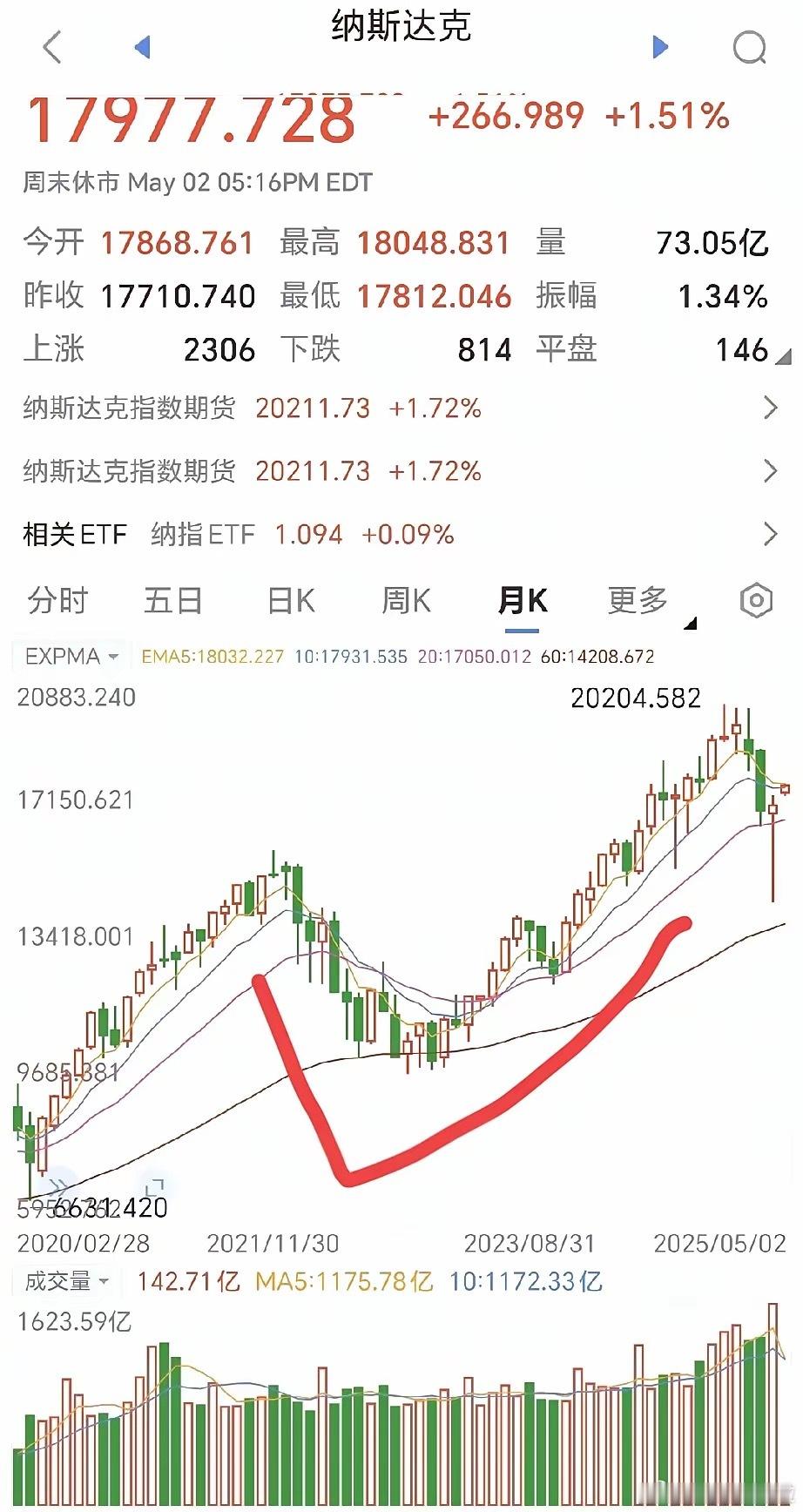Open the 成交量 indicator dropdown
803x1512 pixels.
click(66, 1281)
